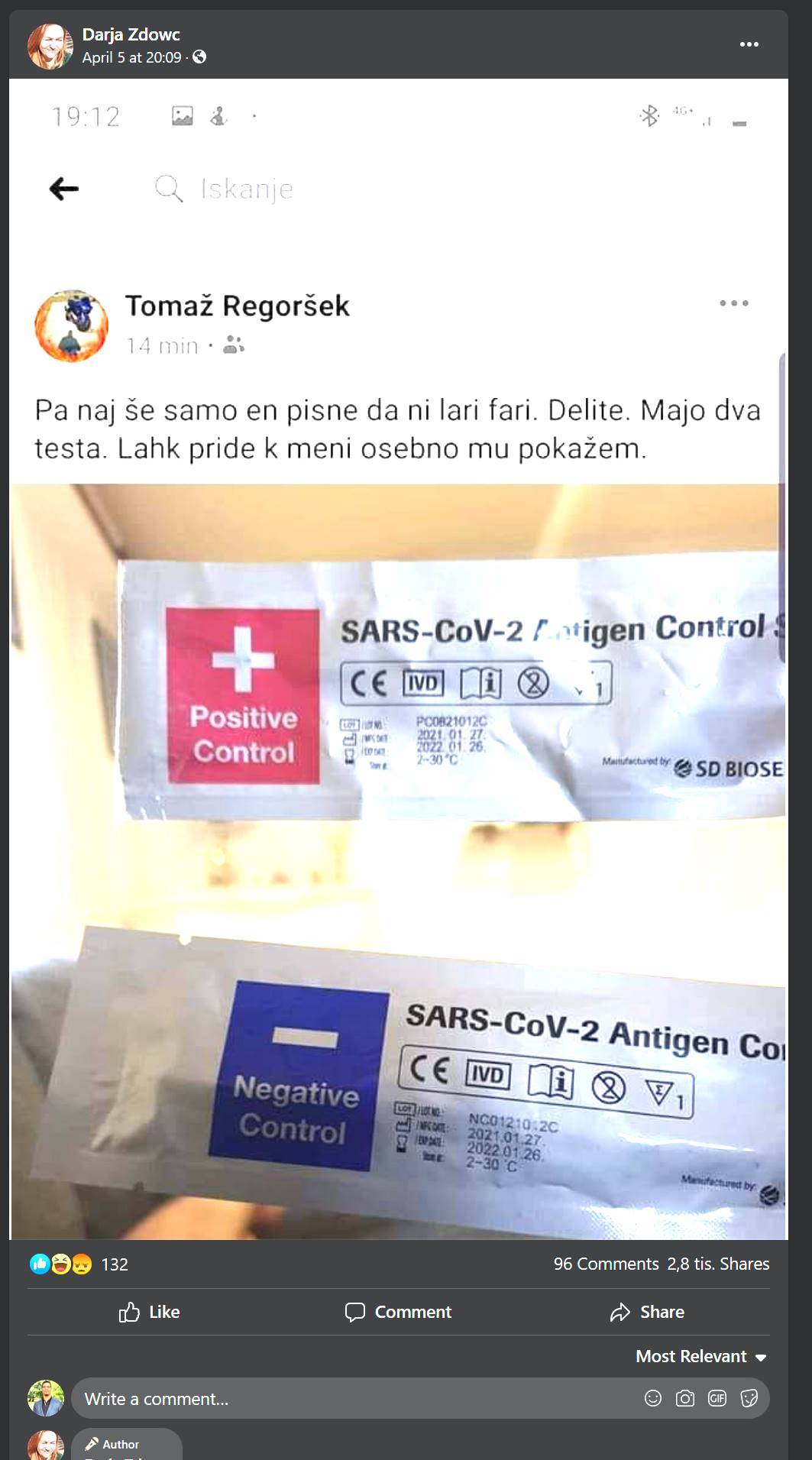Expand the Most Relevant comment sorting dropdown
Image resolution: width=812 pixels, height=1460 pixels.
pos(700,1356)
